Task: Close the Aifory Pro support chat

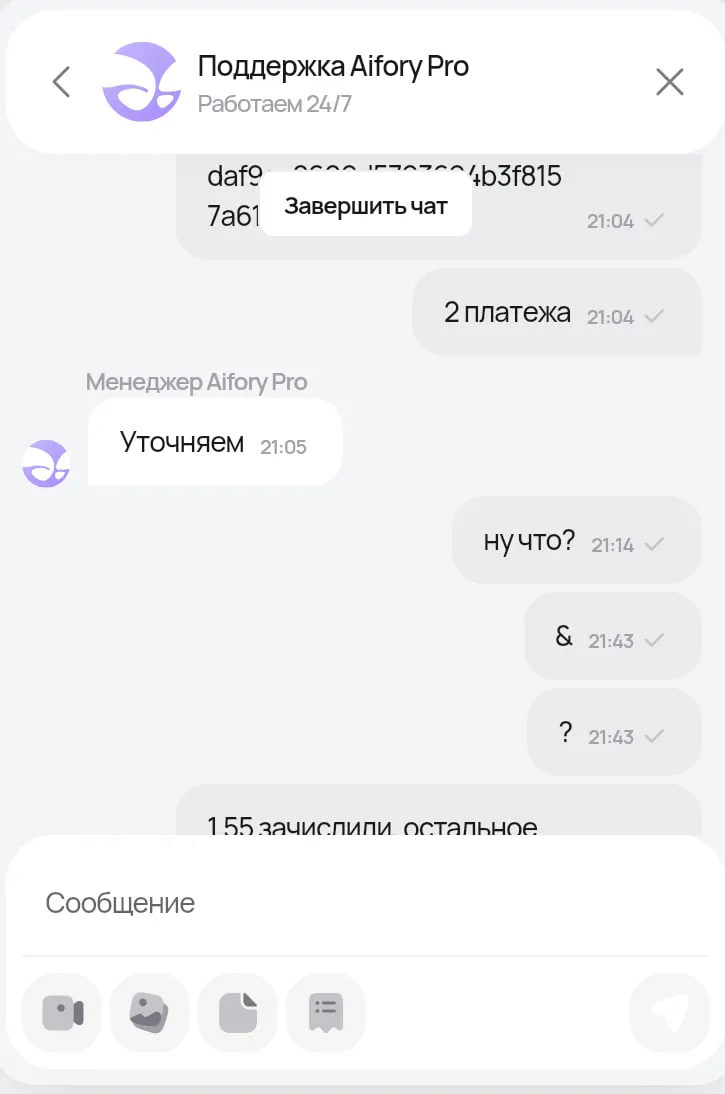Action: pyautogui.click(x=669, y=82)
